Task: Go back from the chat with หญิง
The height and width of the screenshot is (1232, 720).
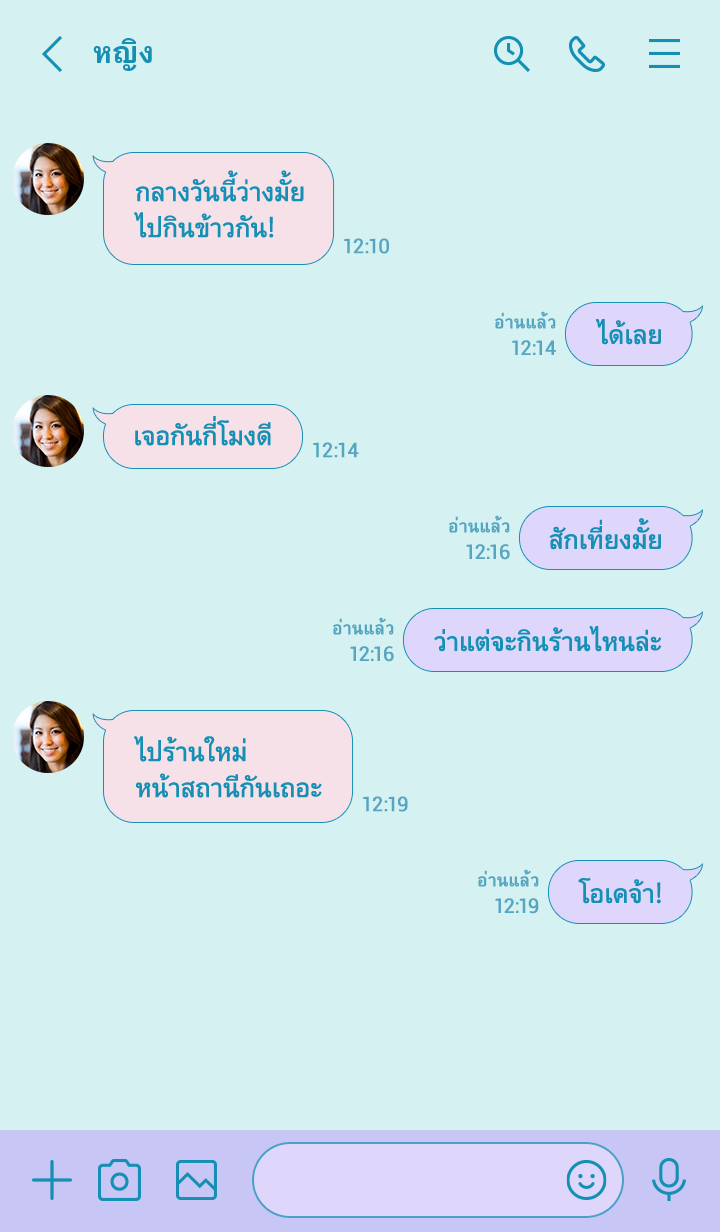Action: click(x=52, y=54)
